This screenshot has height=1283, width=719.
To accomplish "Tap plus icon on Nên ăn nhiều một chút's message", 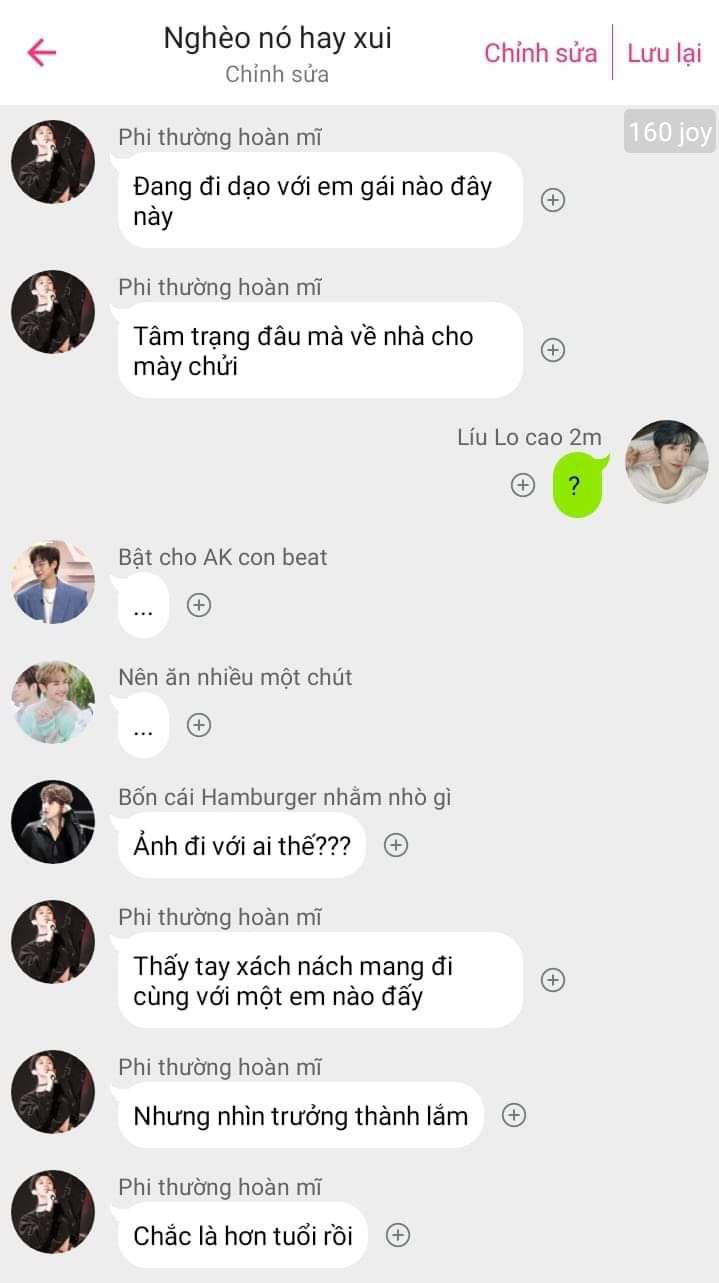I will coord(200,725).
